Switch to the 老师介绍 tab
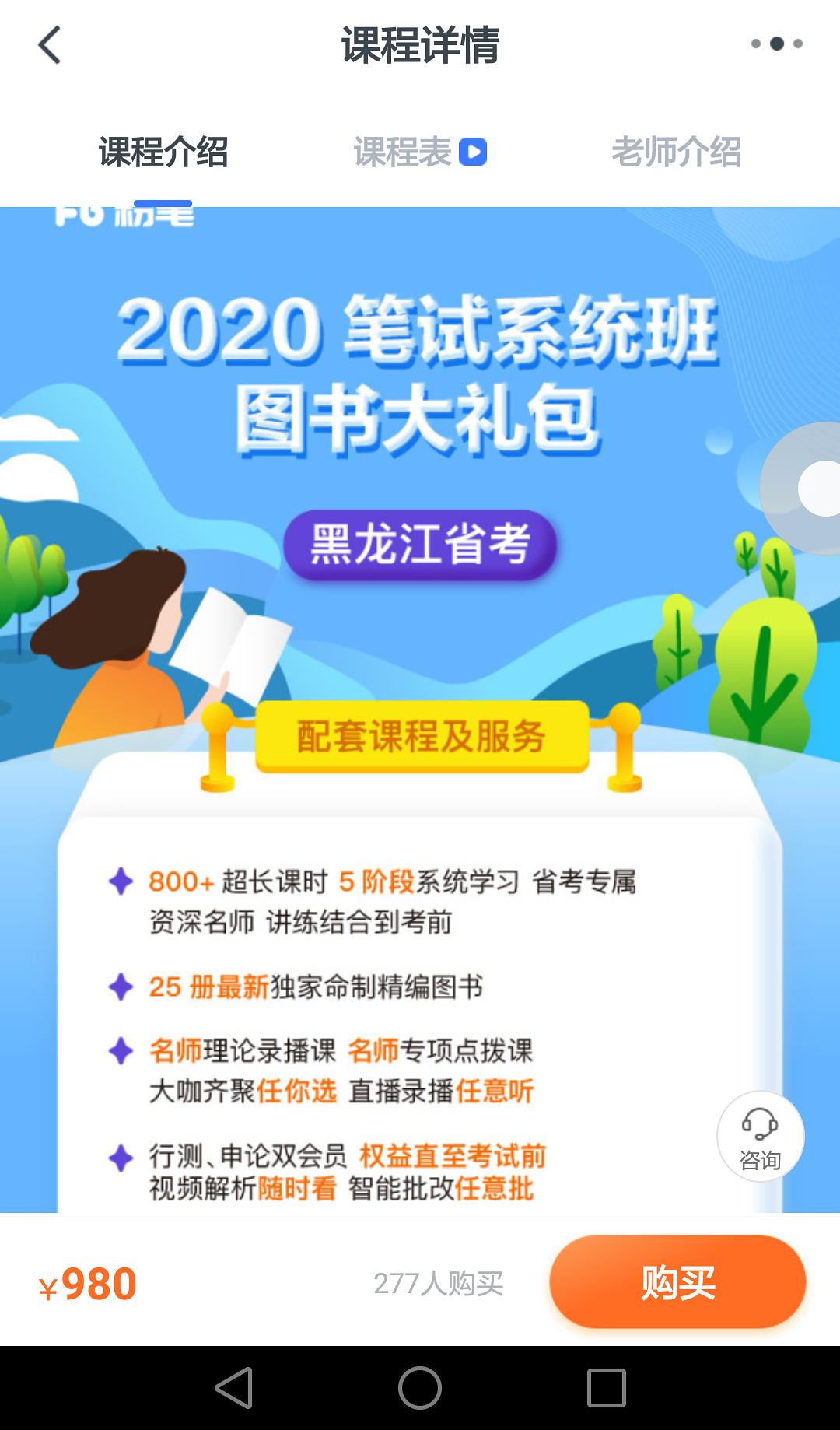 pos(677,152)
